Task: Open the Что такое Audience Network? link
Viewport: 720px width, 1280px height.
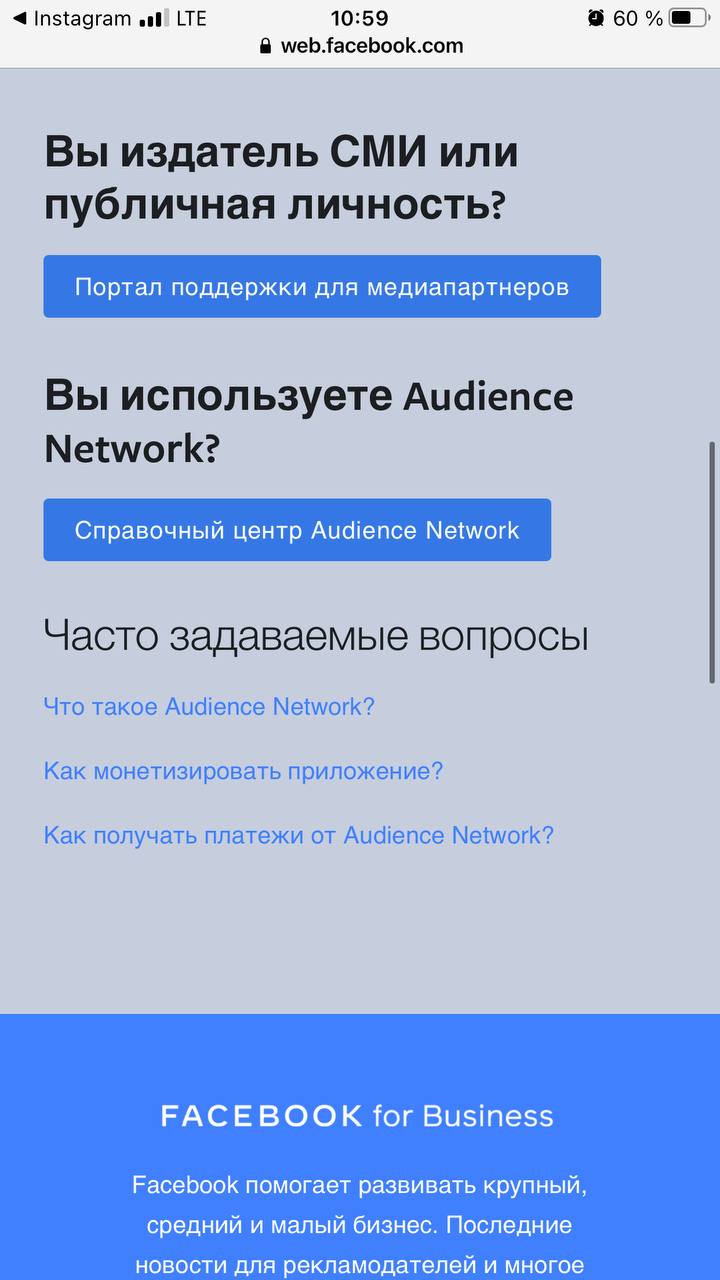Action: click(x=209, y=707)
